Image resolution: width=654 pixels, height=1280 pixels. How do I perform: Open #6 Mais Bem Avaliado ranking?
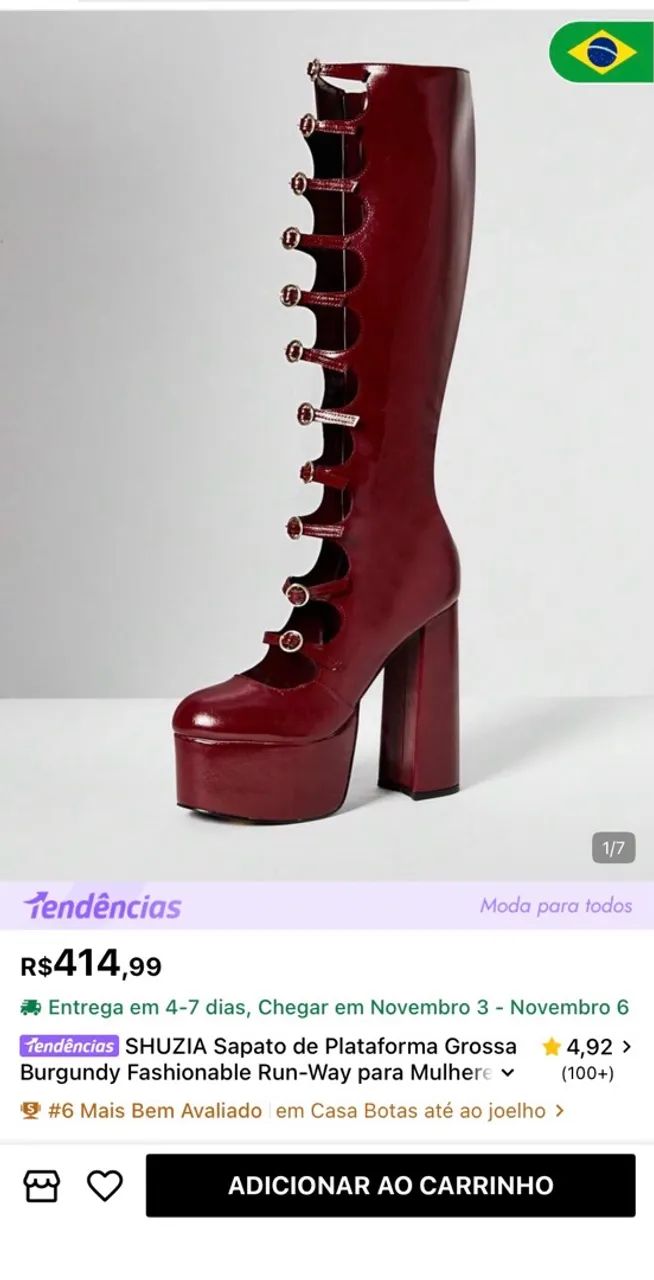click(293, 1110)
